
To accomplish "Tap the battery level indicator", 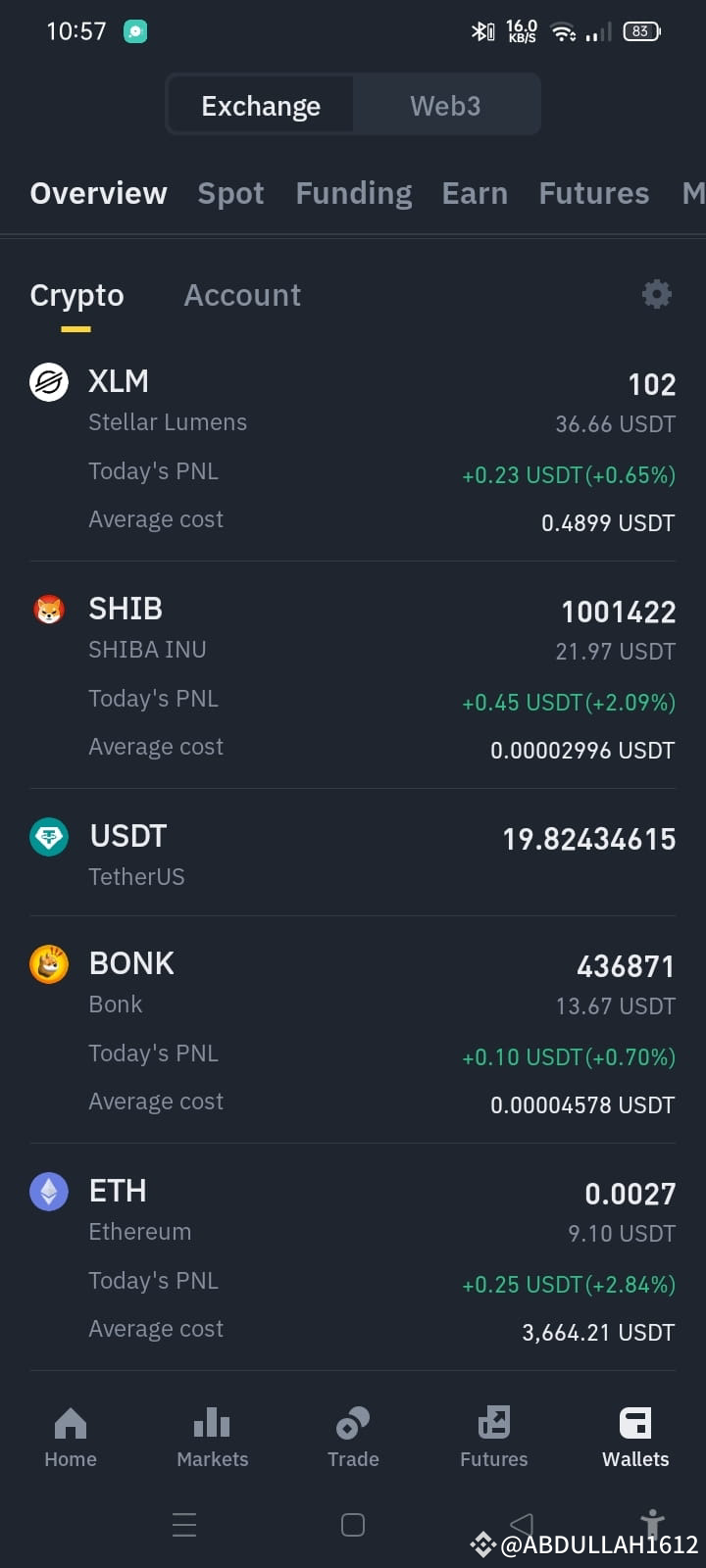I will tap(642, 30).
